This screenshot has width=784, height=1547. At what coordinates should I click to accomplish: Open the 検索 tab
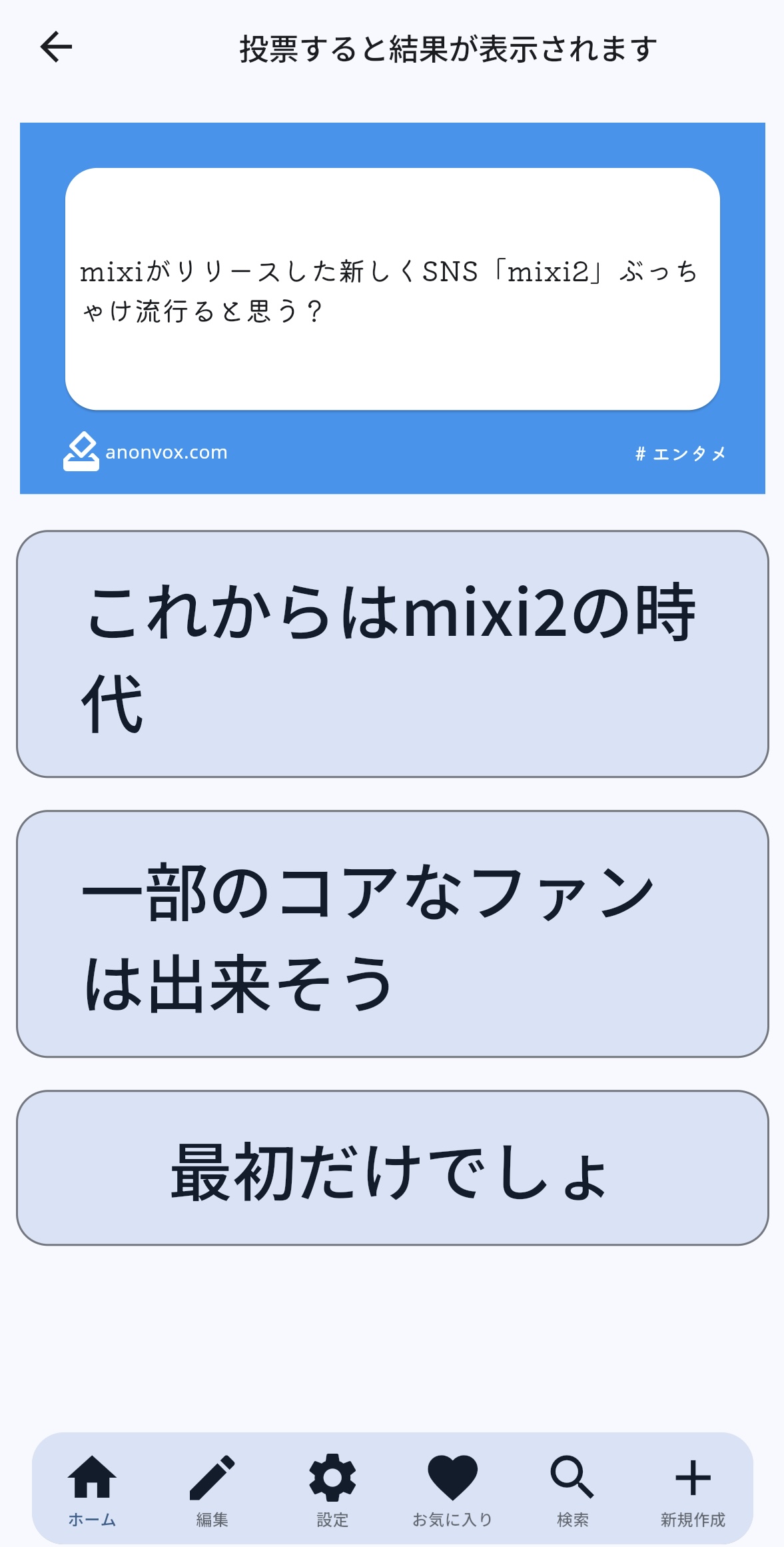click(x=572, y=1489)
